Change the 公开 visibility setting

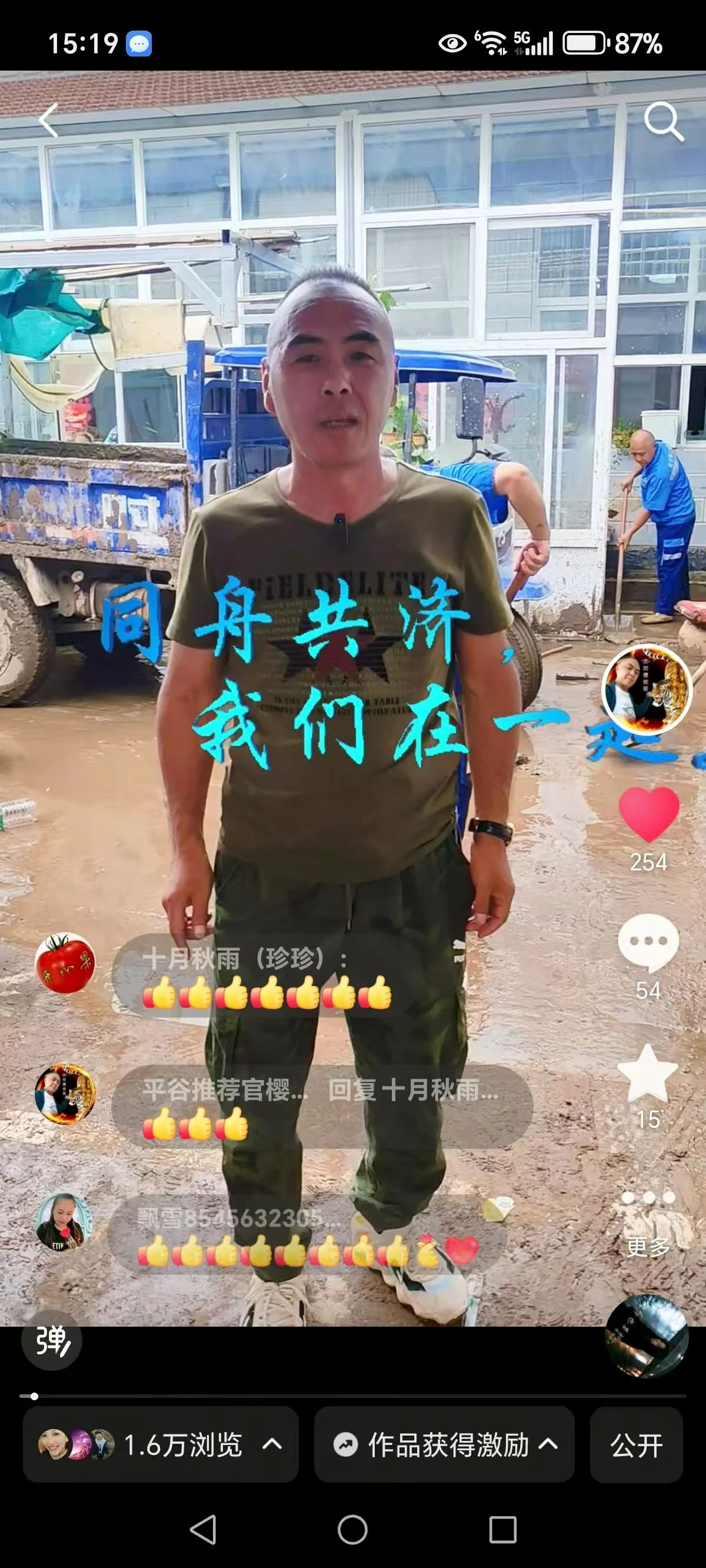tap(636, 1444)
